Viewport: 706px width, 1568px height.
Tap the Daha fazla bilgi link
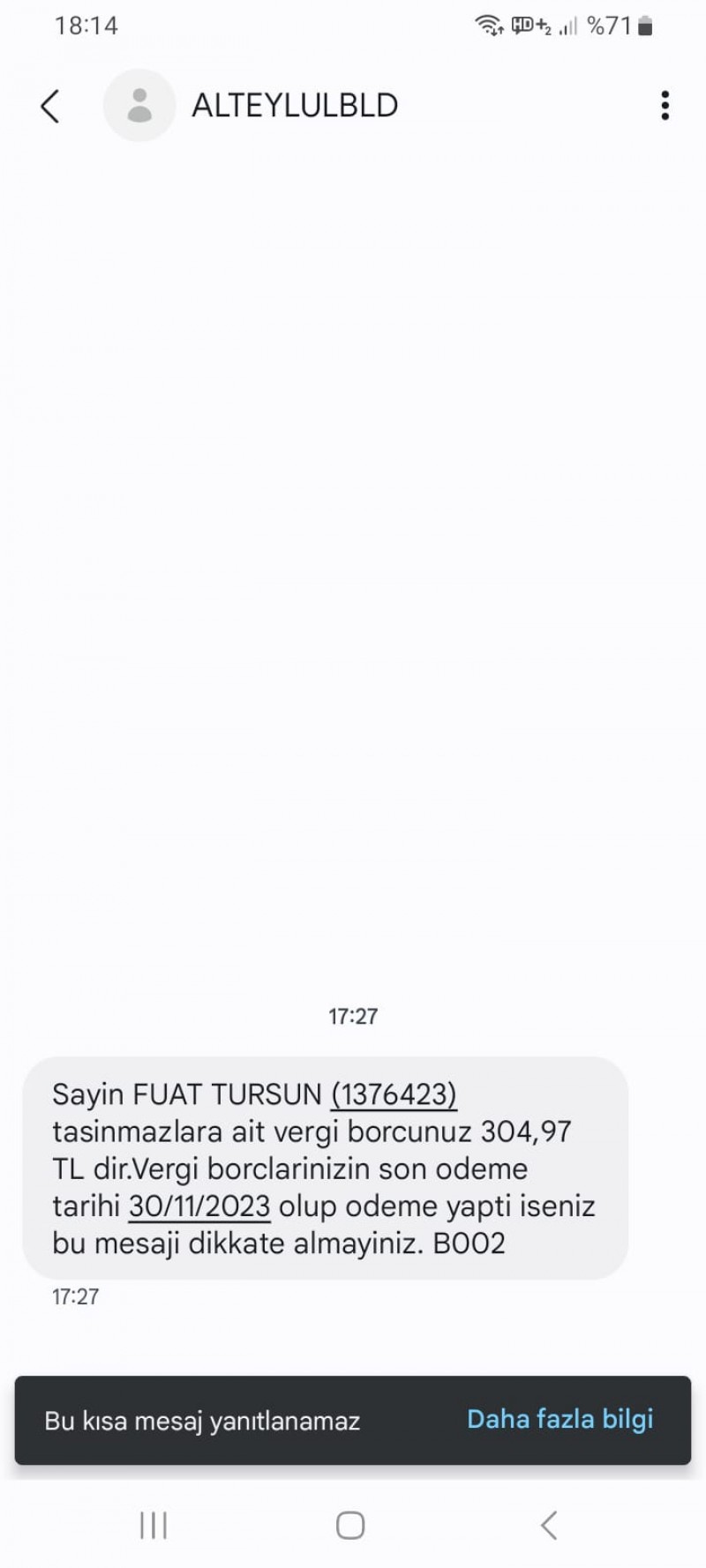(560, 1419)
